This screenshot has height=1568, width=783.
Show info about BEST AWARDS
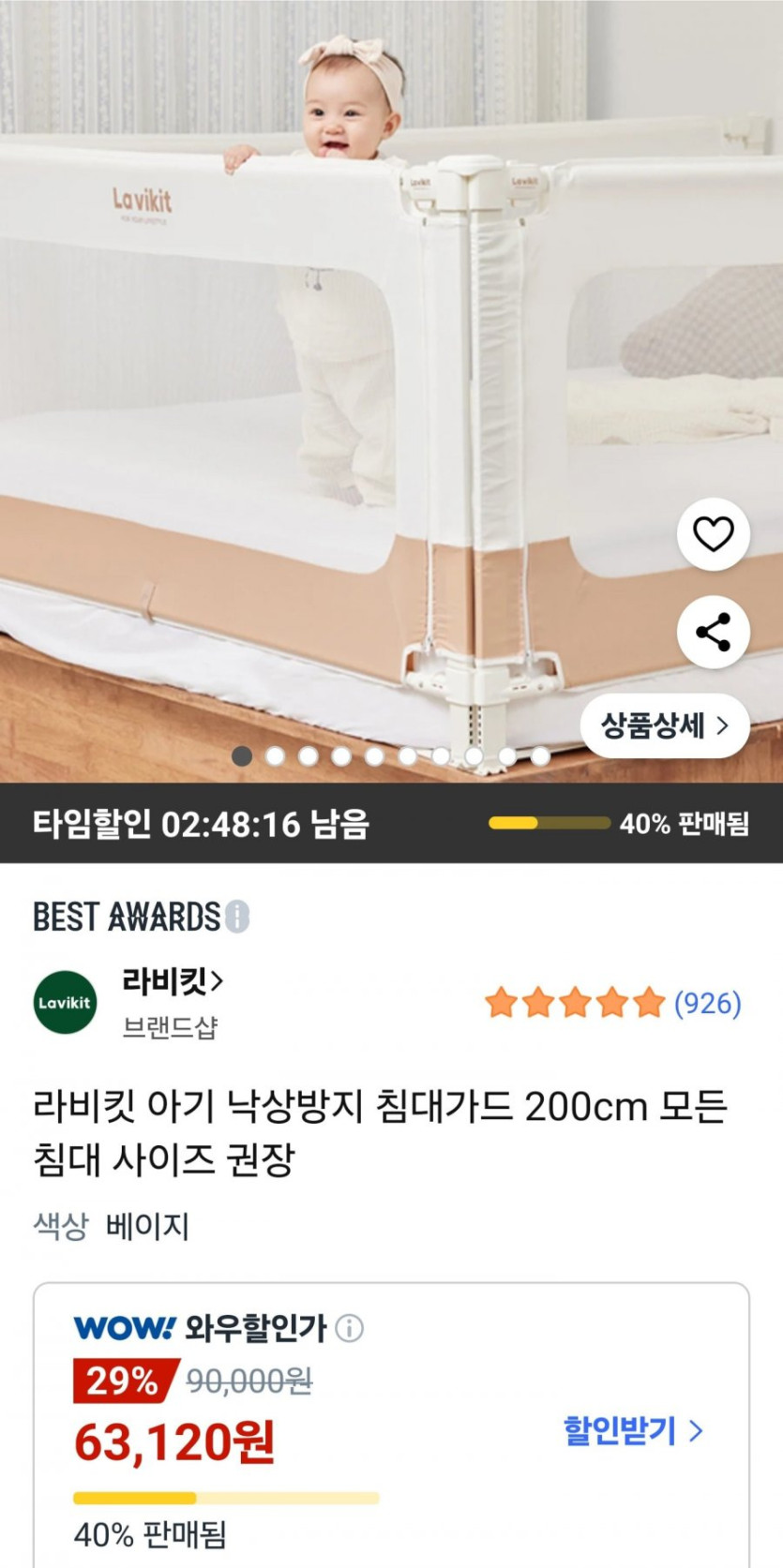[x=238, y=916]
